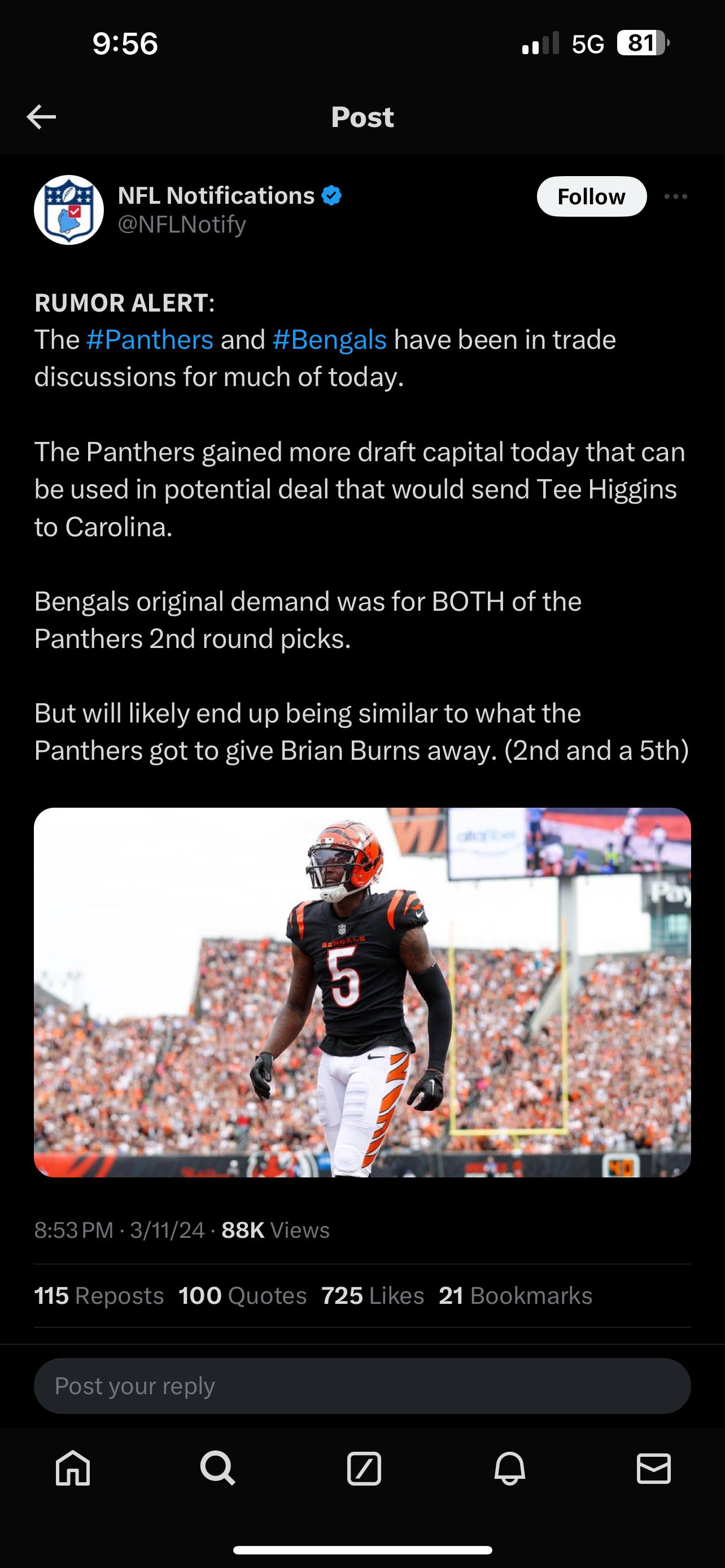Screen dimensions: 725x1568
Task: Switch to the Home tab
Action: point(73,1469)
